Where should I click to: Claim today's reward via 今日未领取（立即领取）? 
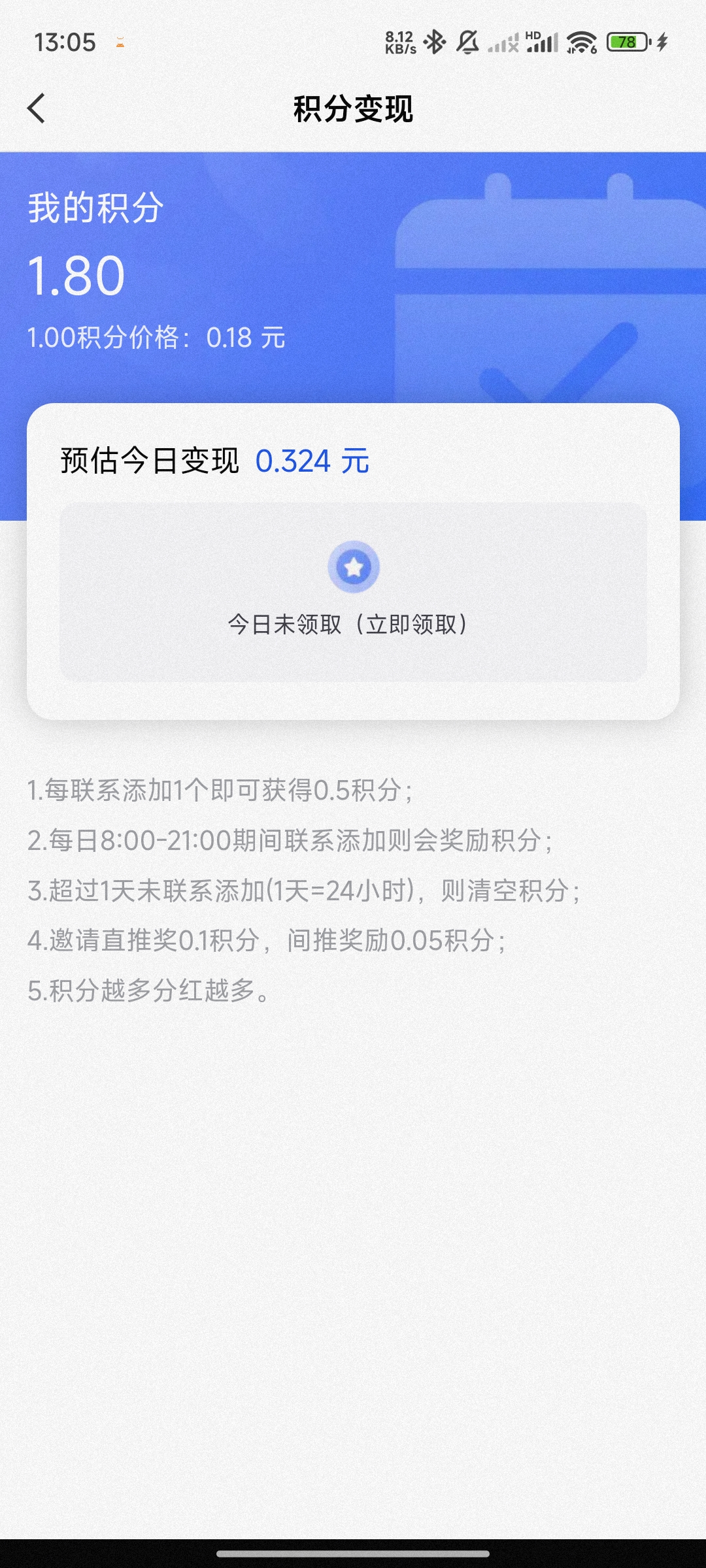(x=353, y=592)
